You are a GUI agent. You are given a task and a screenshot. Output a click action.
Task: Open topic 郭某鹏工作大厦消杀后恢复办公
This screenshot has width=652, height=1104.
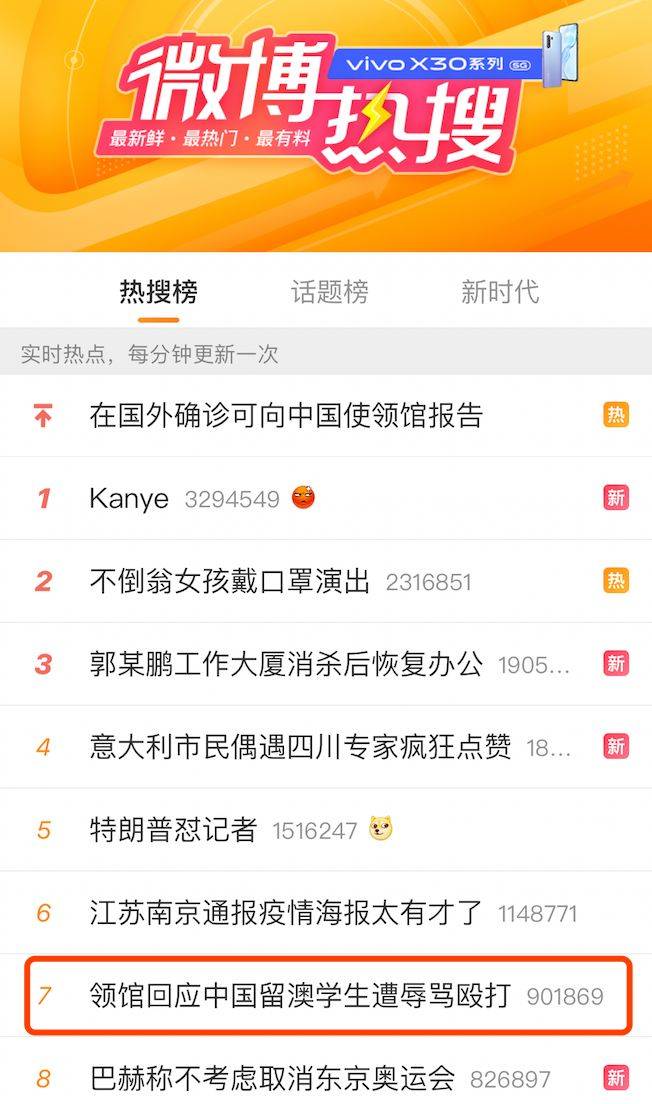pyautogui.click(x=286, y=663)
